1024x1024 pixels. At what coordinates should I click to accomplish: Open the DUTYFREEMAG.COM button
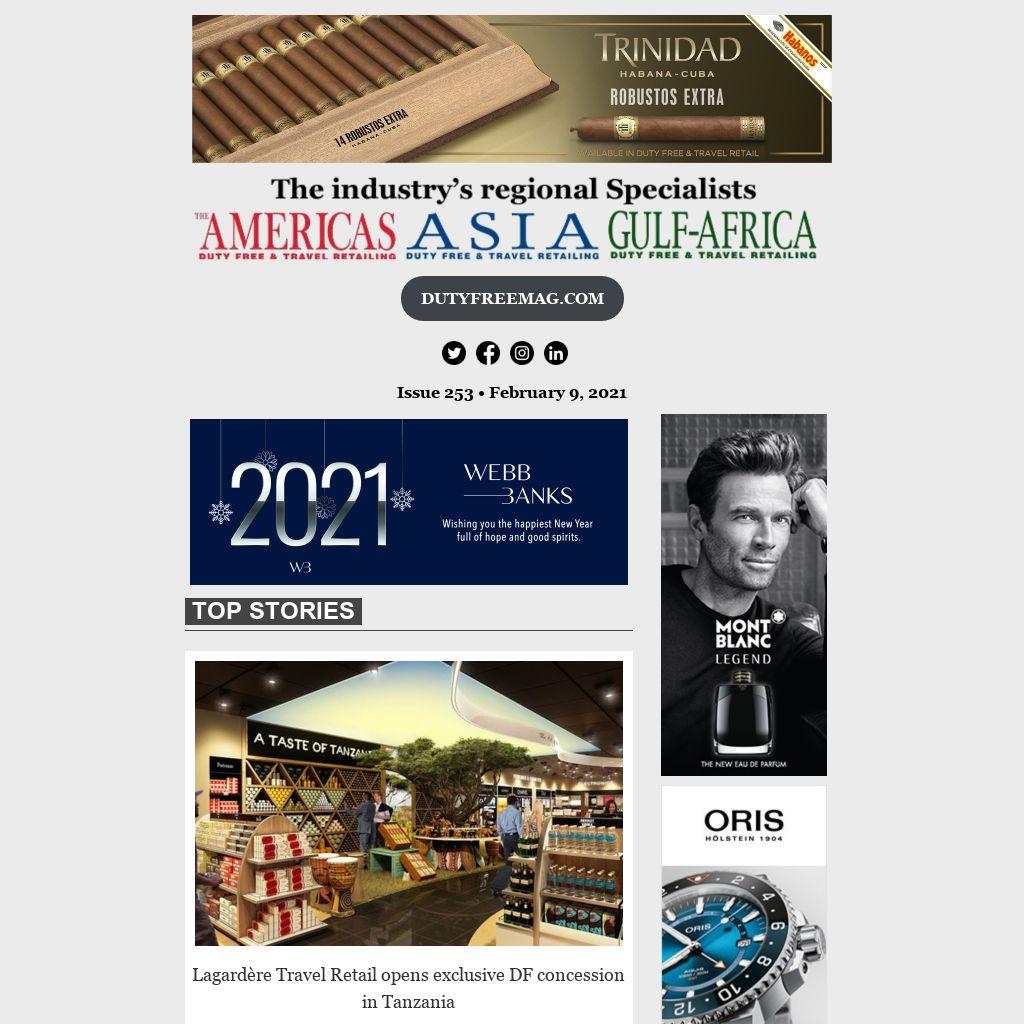click(512, 299)
